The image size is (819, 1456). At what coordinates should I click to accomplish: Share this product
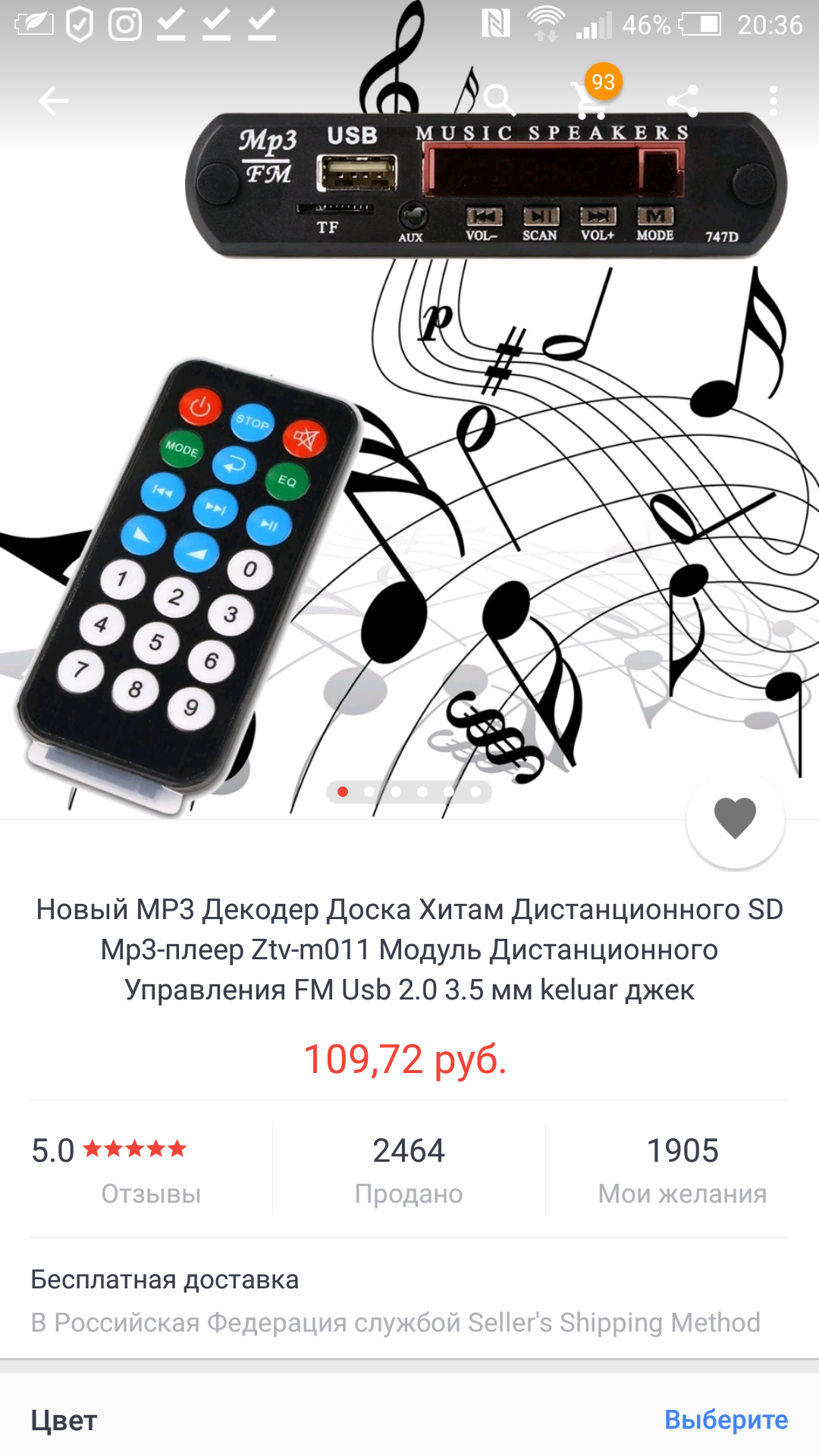[x=682, y=100]
